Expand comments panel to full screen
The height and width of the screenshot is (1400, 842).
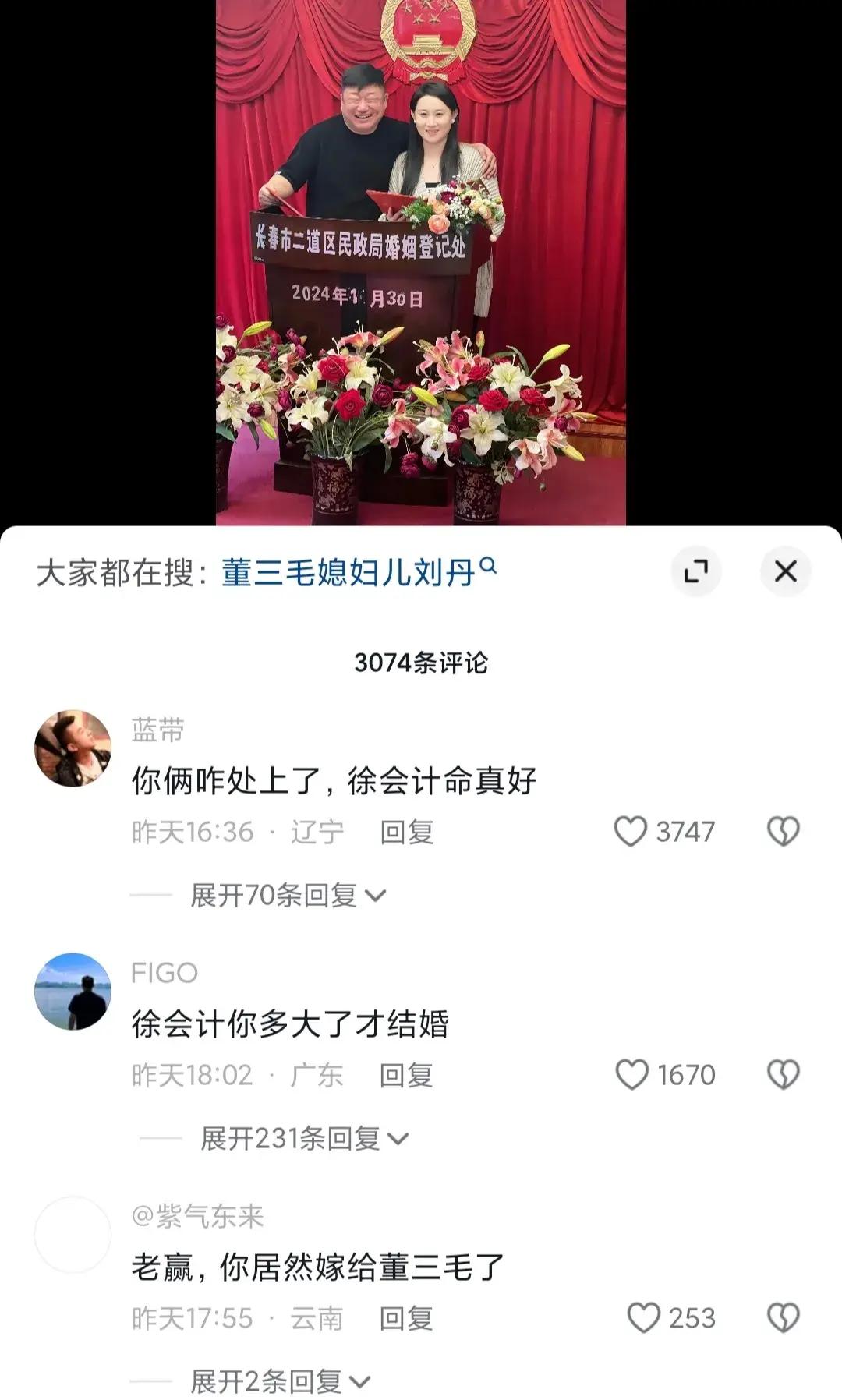coord(695,571)
